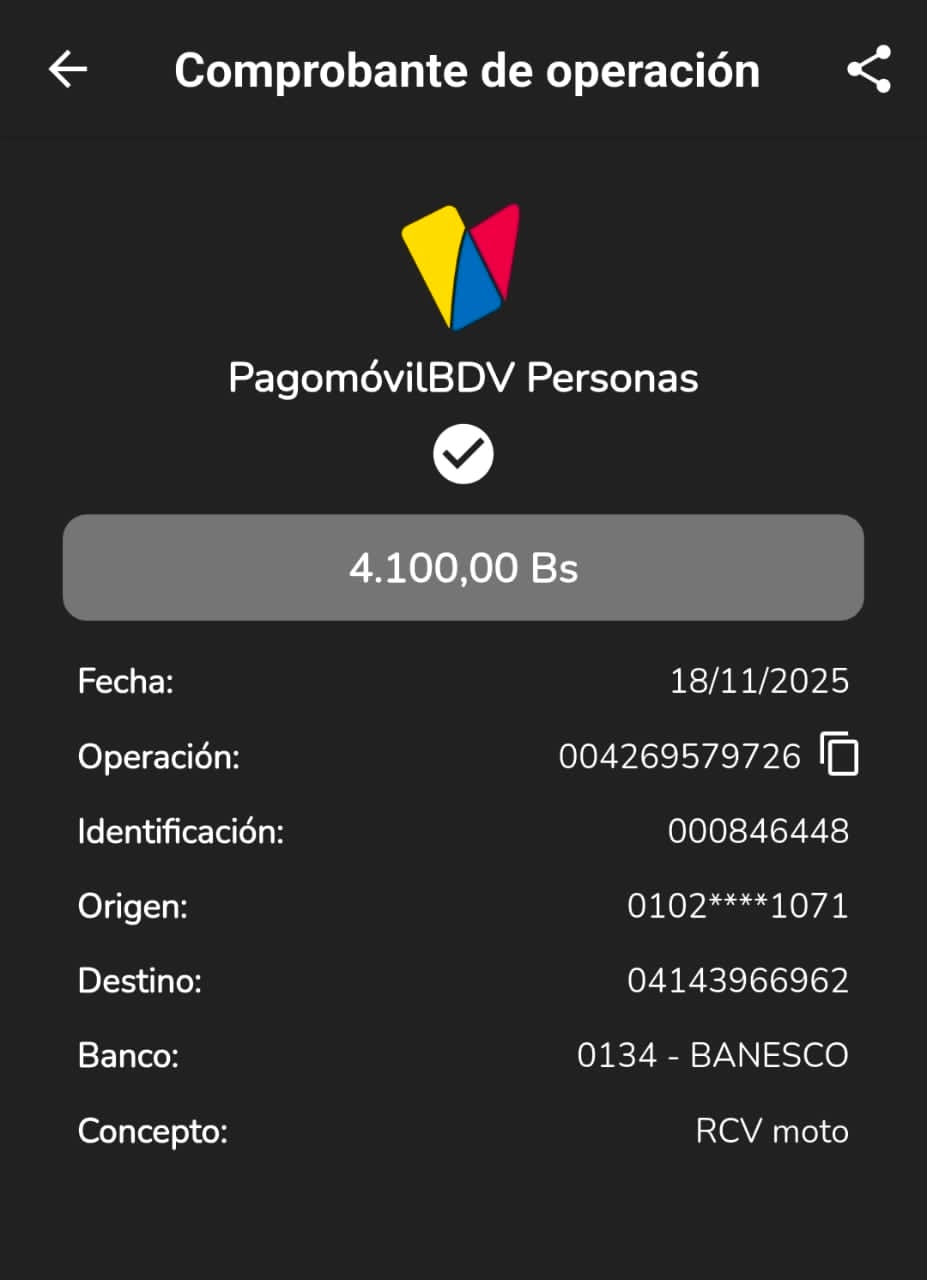Share this operation receipt

pyautogui.click(x=868, y=70)
